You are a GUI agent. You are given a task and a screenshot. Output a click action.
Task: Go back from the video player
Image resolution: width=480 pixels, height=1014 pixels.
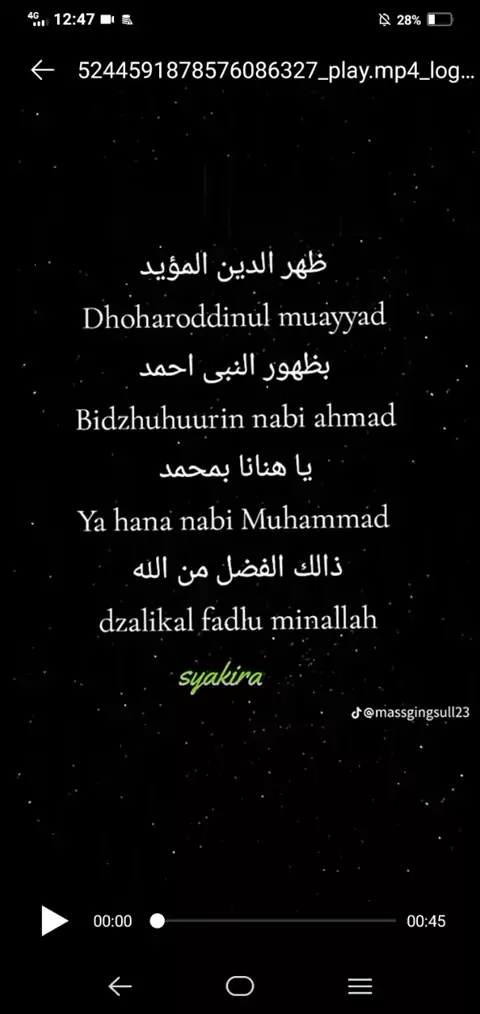pos(43,70)
